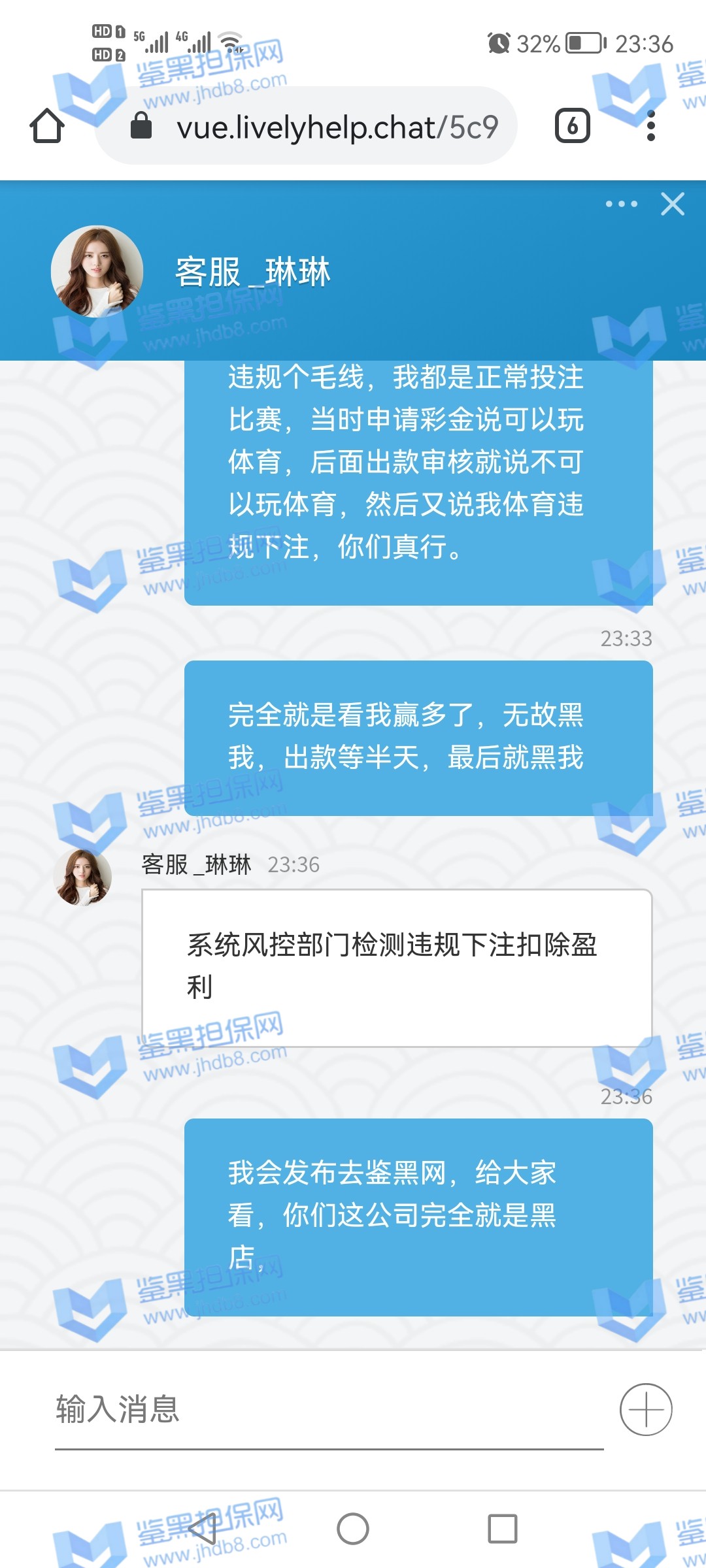This screenshot has width=706, height=1568.
Task: Open recent apps with the square button
Action: tap(502, 1529)
